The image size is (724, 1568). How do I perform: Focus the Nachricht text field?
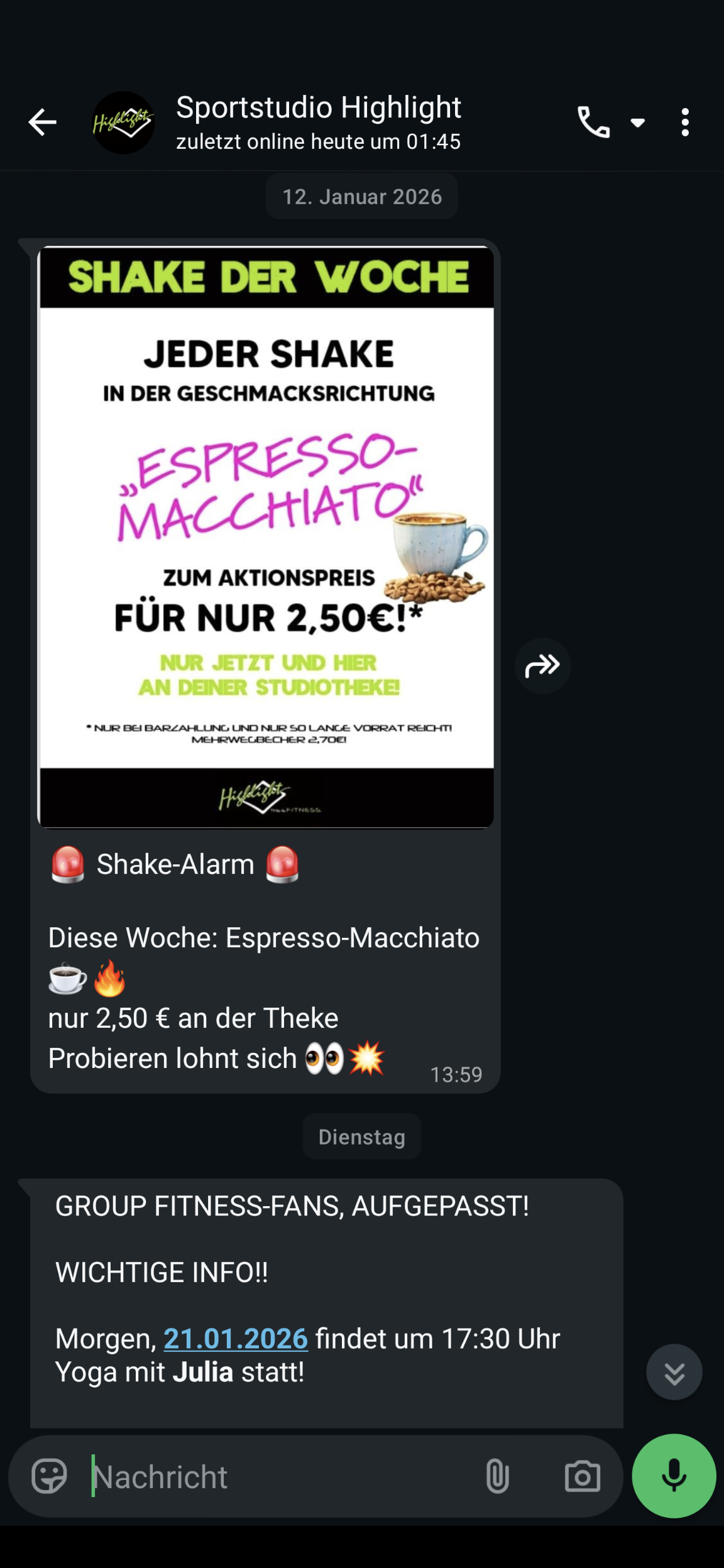(x=277, y=1476)
